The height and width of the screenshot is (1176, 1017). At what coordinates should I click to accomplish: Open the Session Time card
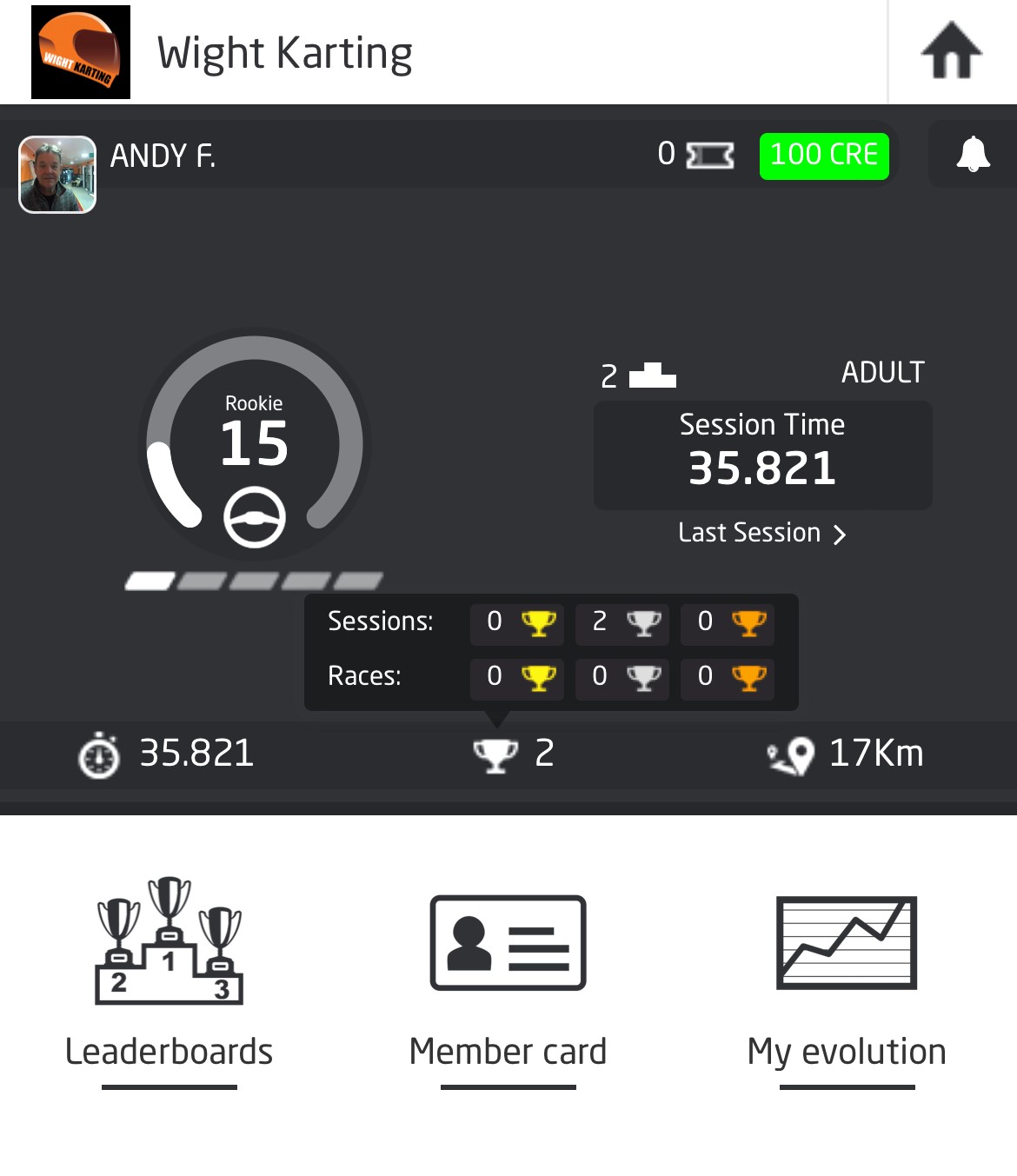[762, 455]
